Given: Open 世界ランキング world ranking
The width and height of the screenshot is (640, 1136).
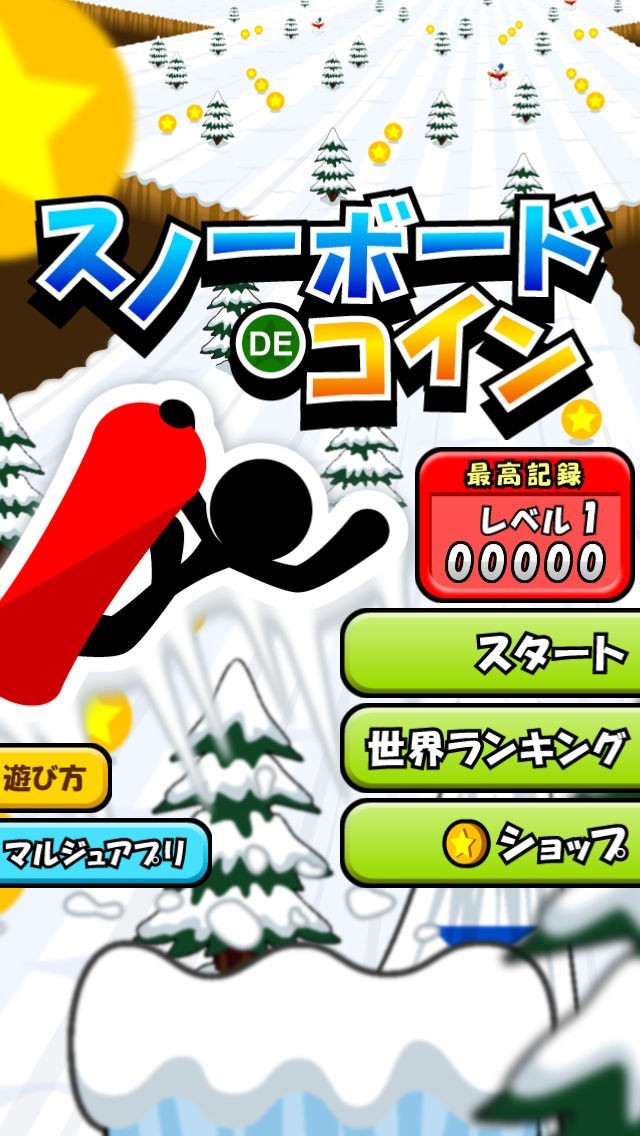Looking at the screenshot, I should click(491, 748).
